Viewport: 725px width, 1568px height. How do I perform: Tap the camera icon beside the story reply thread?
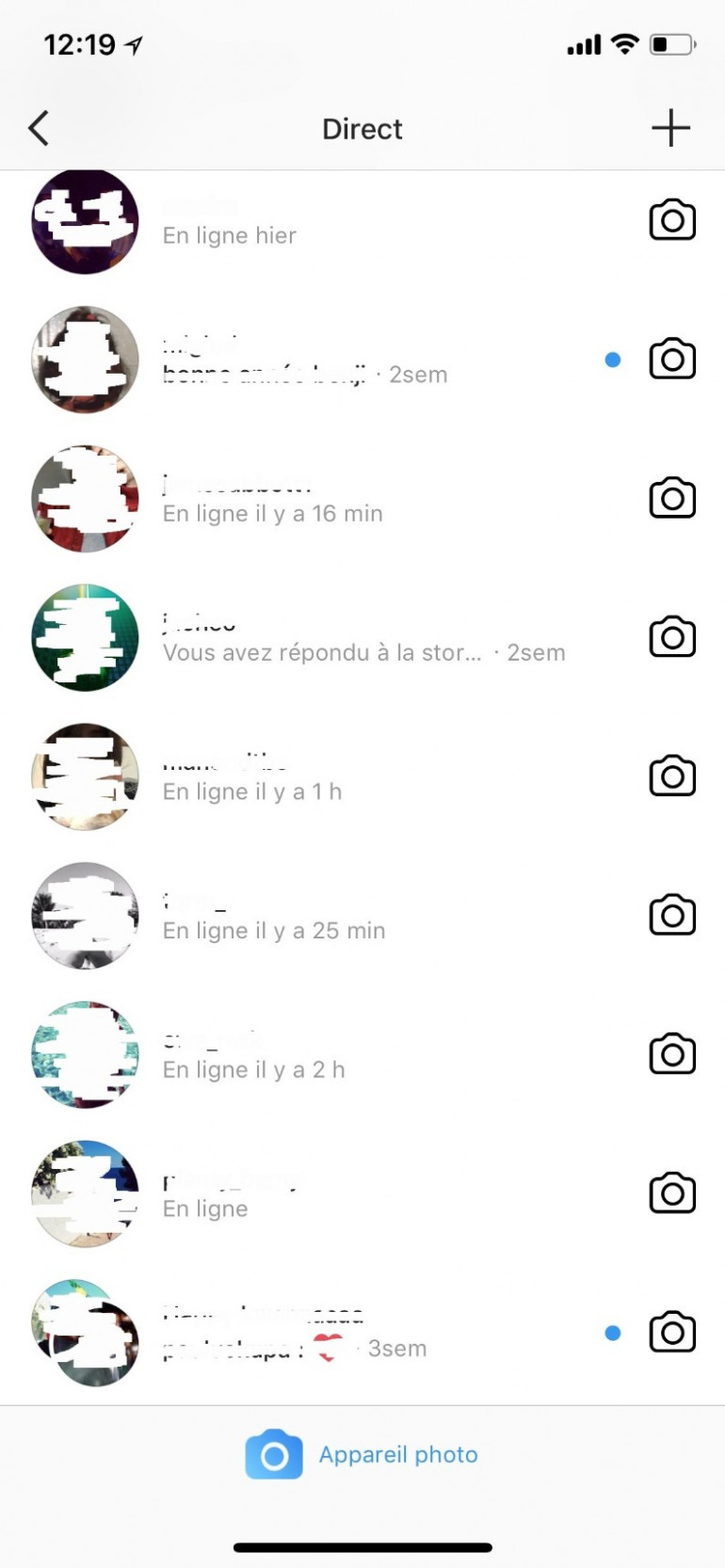(x=672, y=637)
